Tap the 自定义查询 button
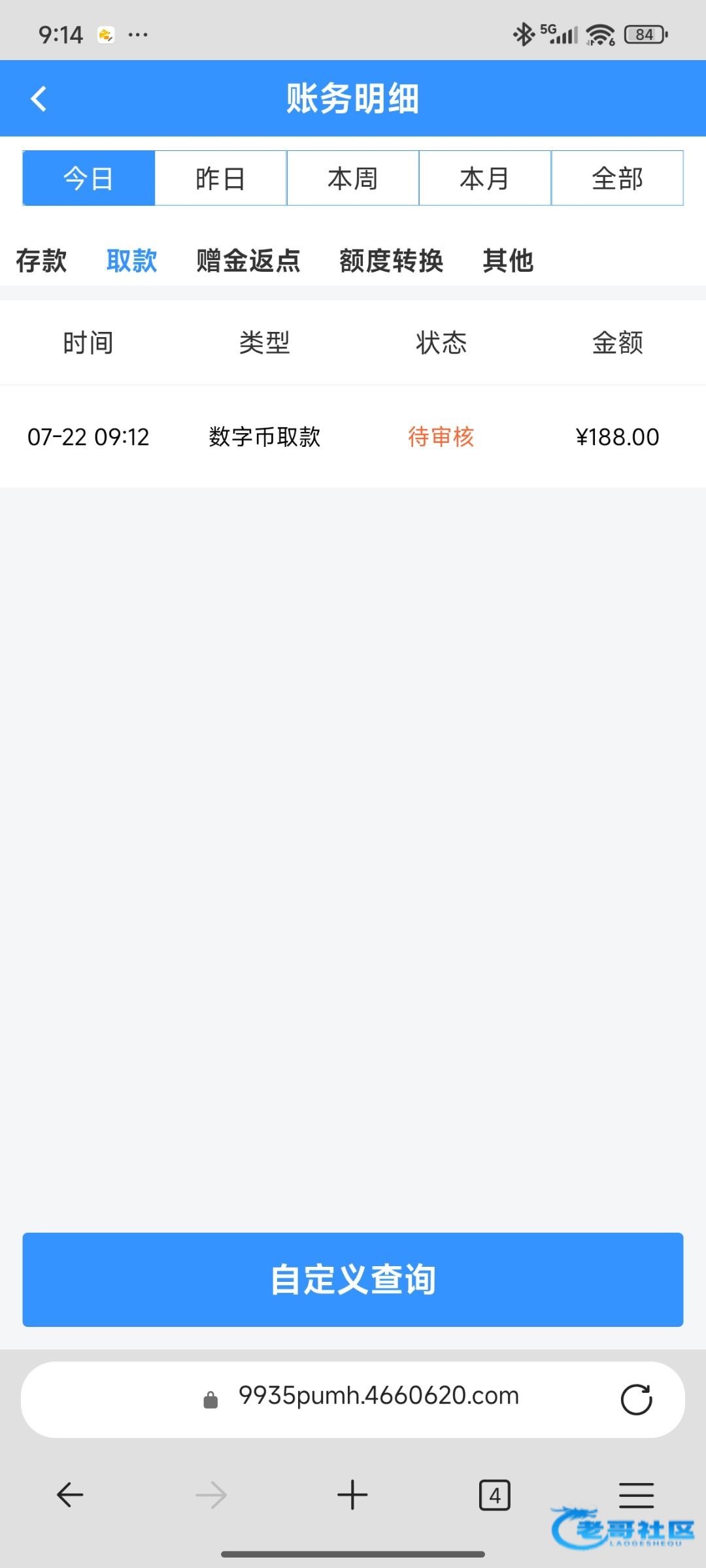 [353, 1279]
